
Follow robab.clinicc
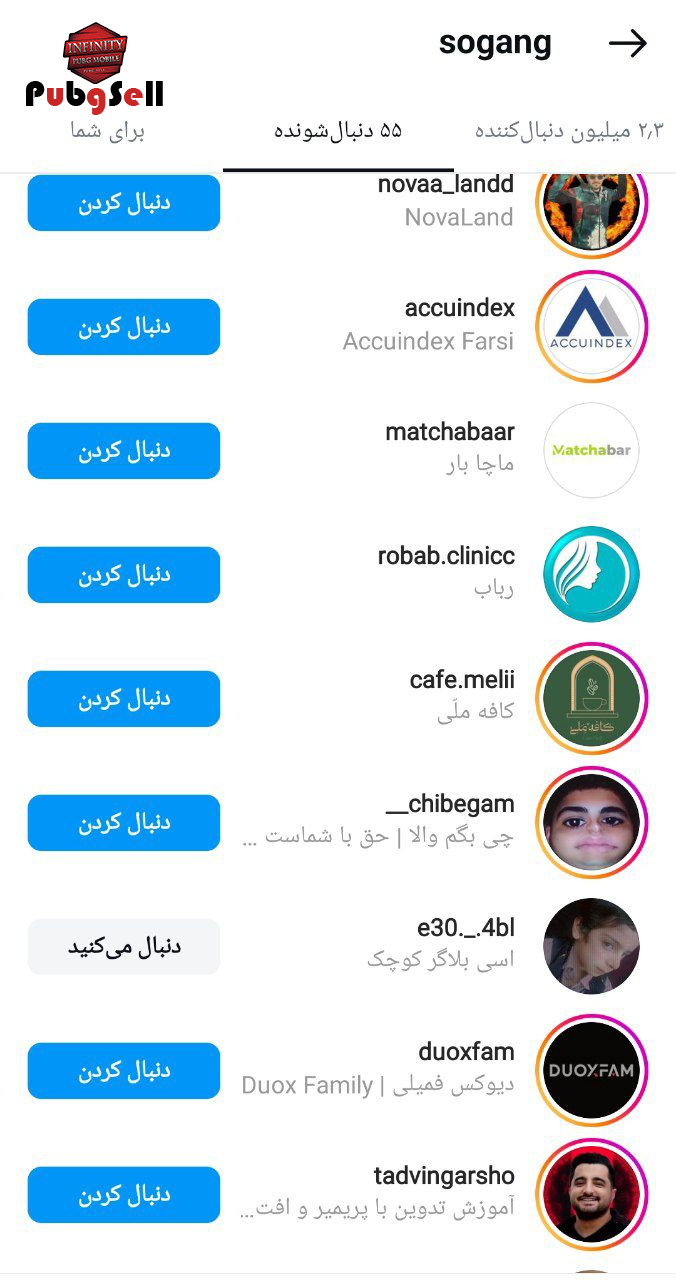coord(124,575)
